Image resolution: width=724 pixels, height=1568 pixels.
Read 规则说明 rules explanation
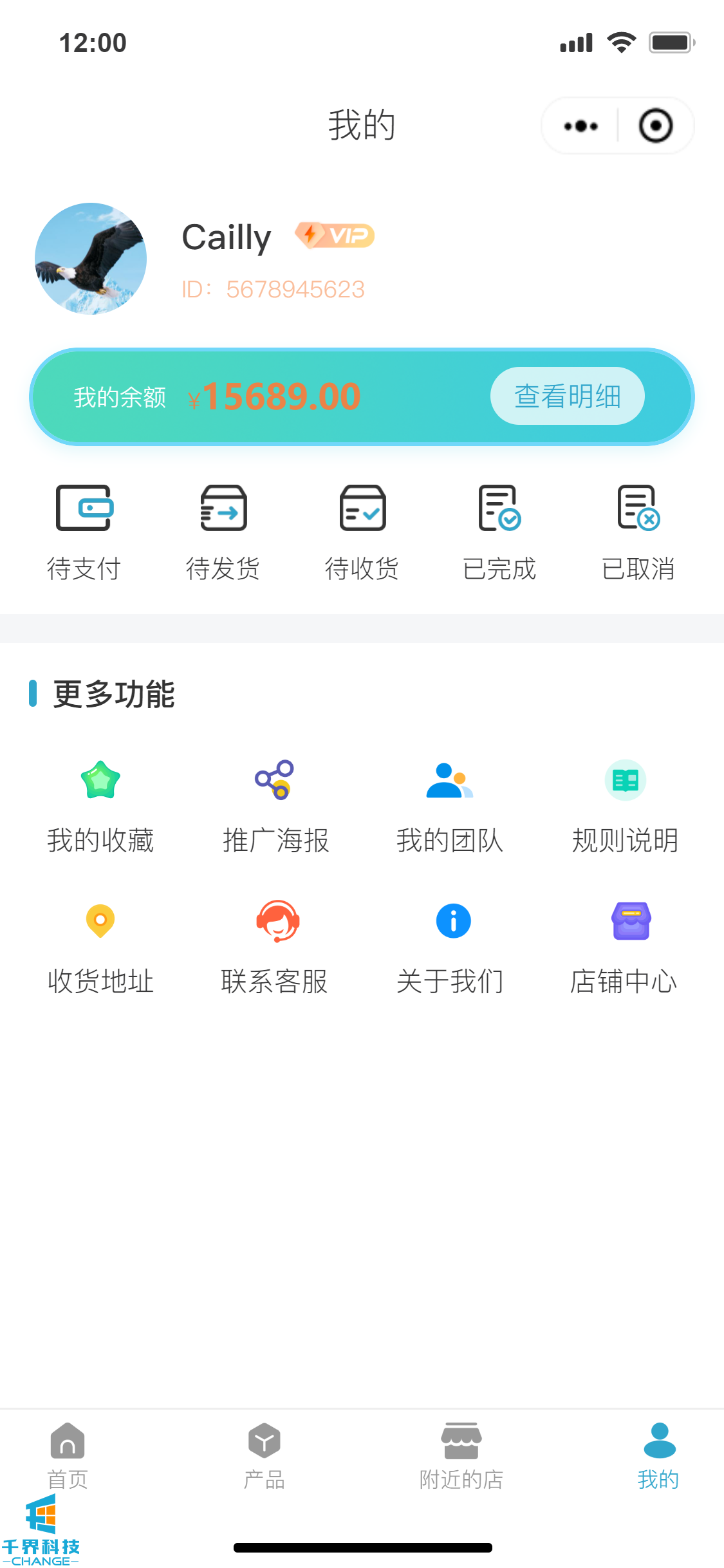point(625,806)
